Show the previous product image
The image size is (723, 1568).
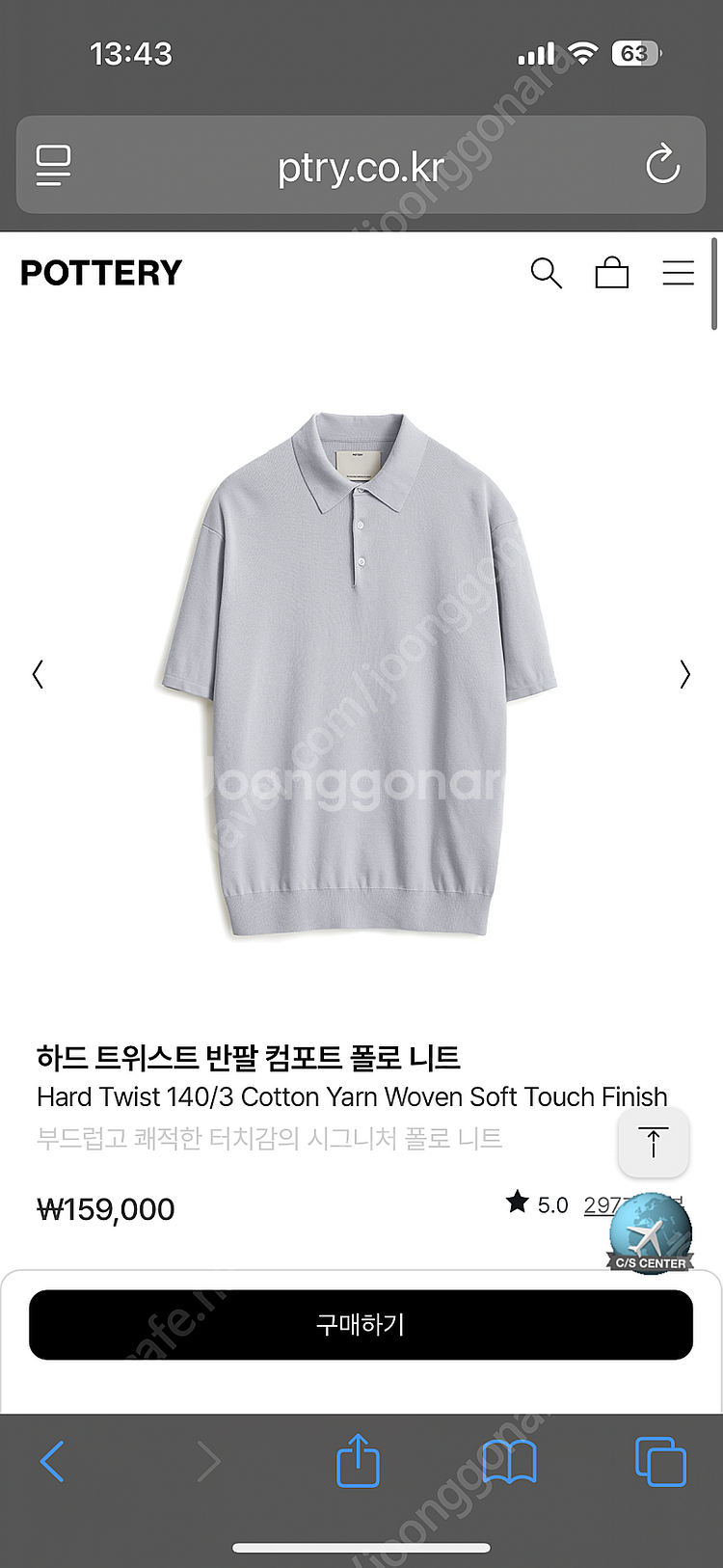tap(39, 673)
